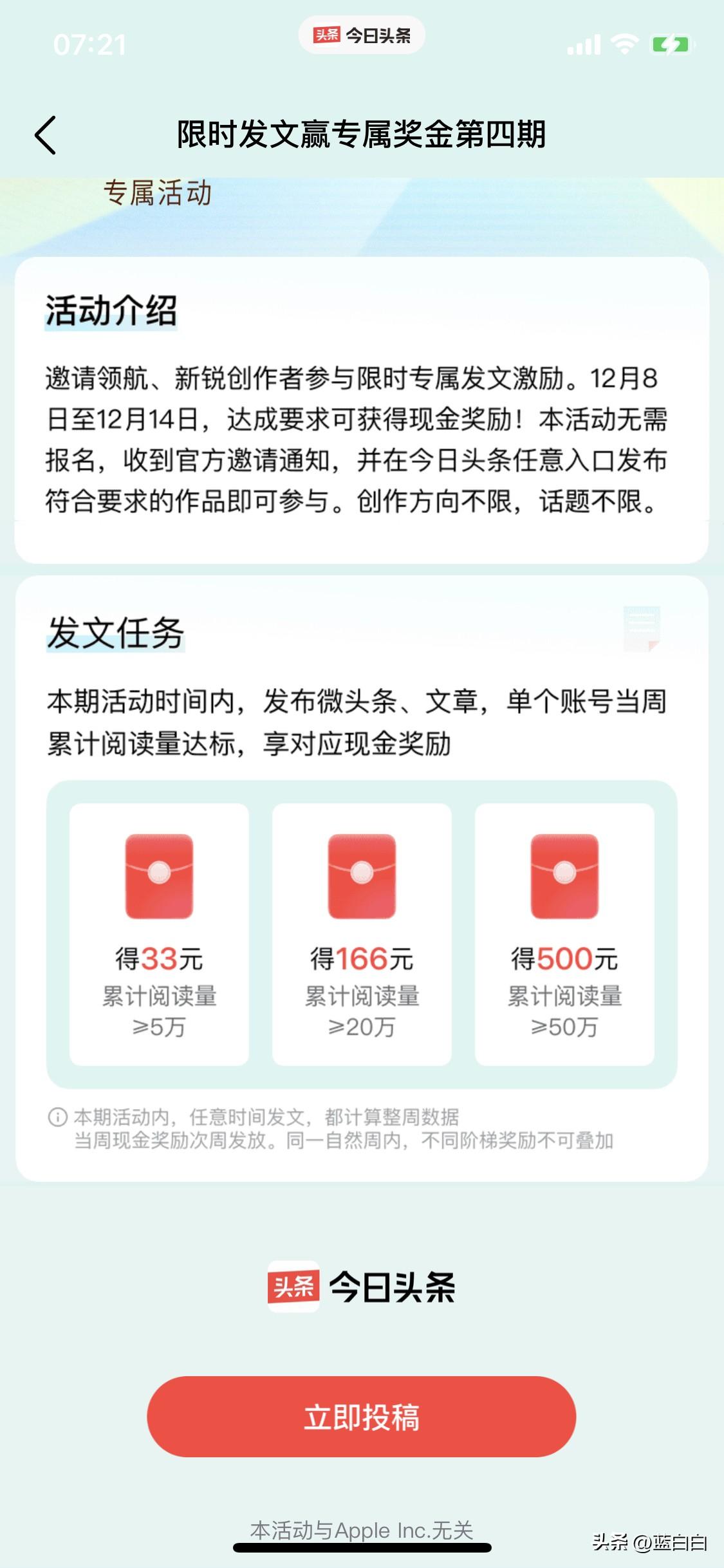The image size is (724, 1568).
Task: Go back using the top-left arrow
Action: [x=46, y=135]
